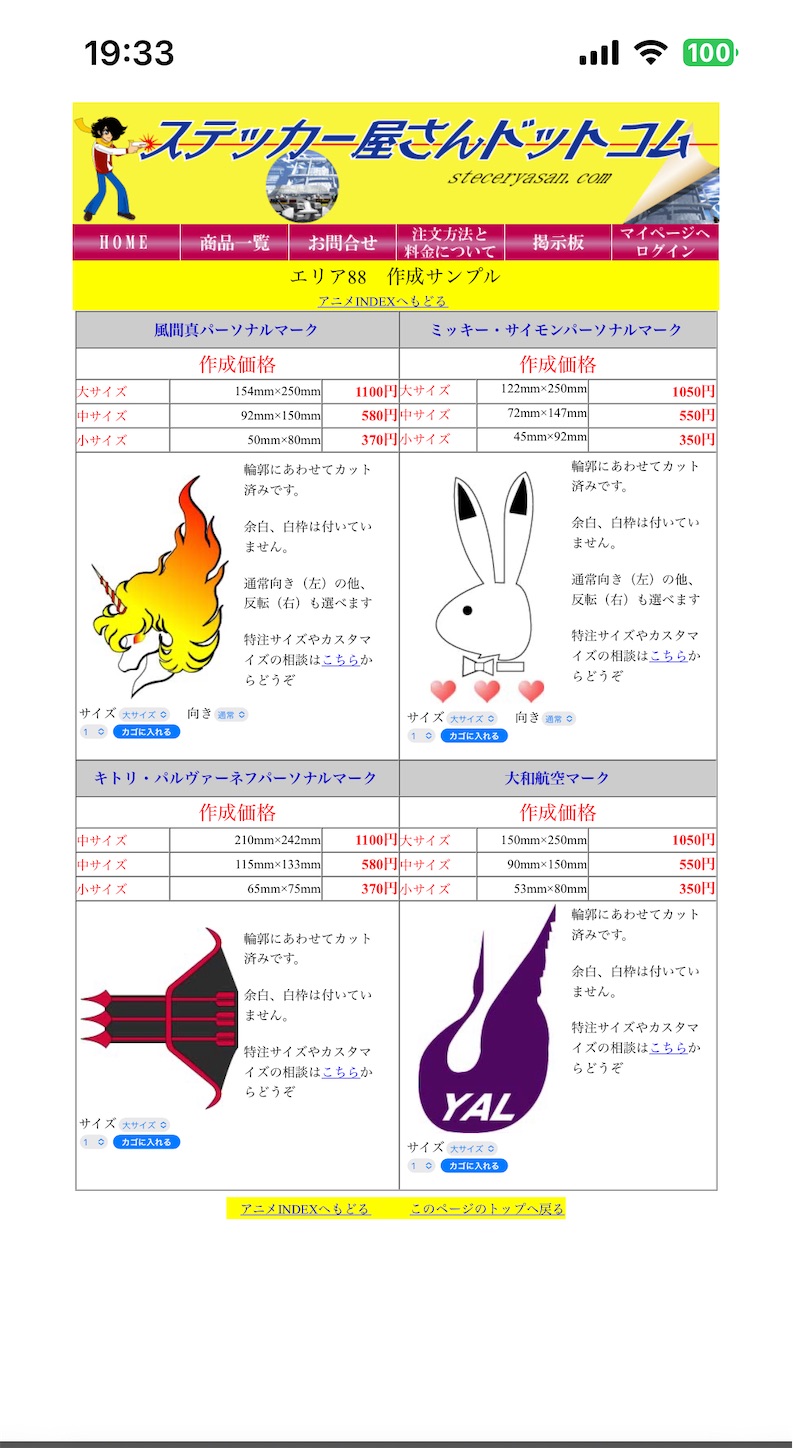Tap こちら link in ミッキー・サイモン description
Viewport: 793px width, 1448px height.
(669, 656)
